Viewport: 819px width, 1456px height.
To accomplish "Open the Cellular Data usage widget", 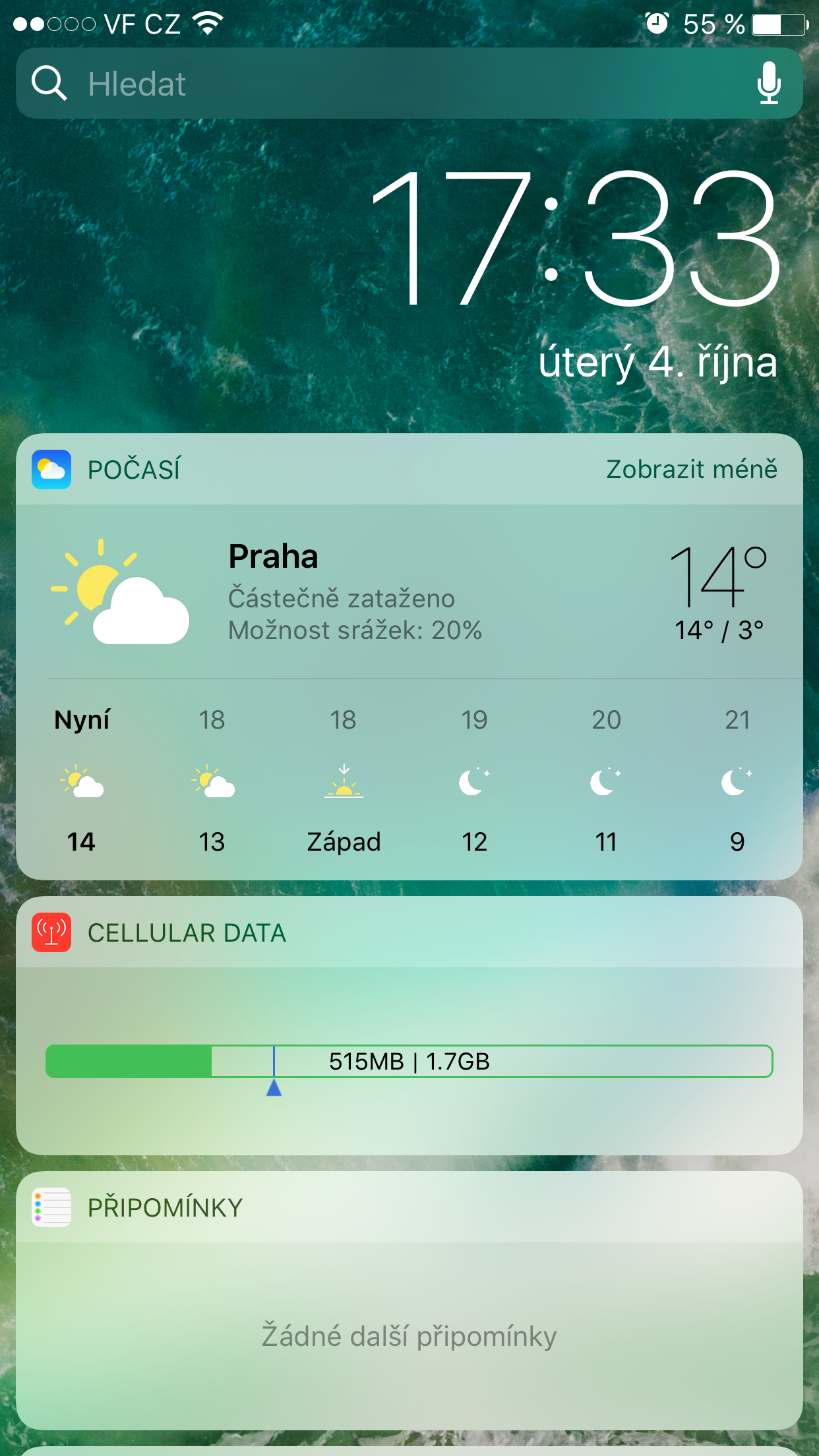I will coord(409,1060).
